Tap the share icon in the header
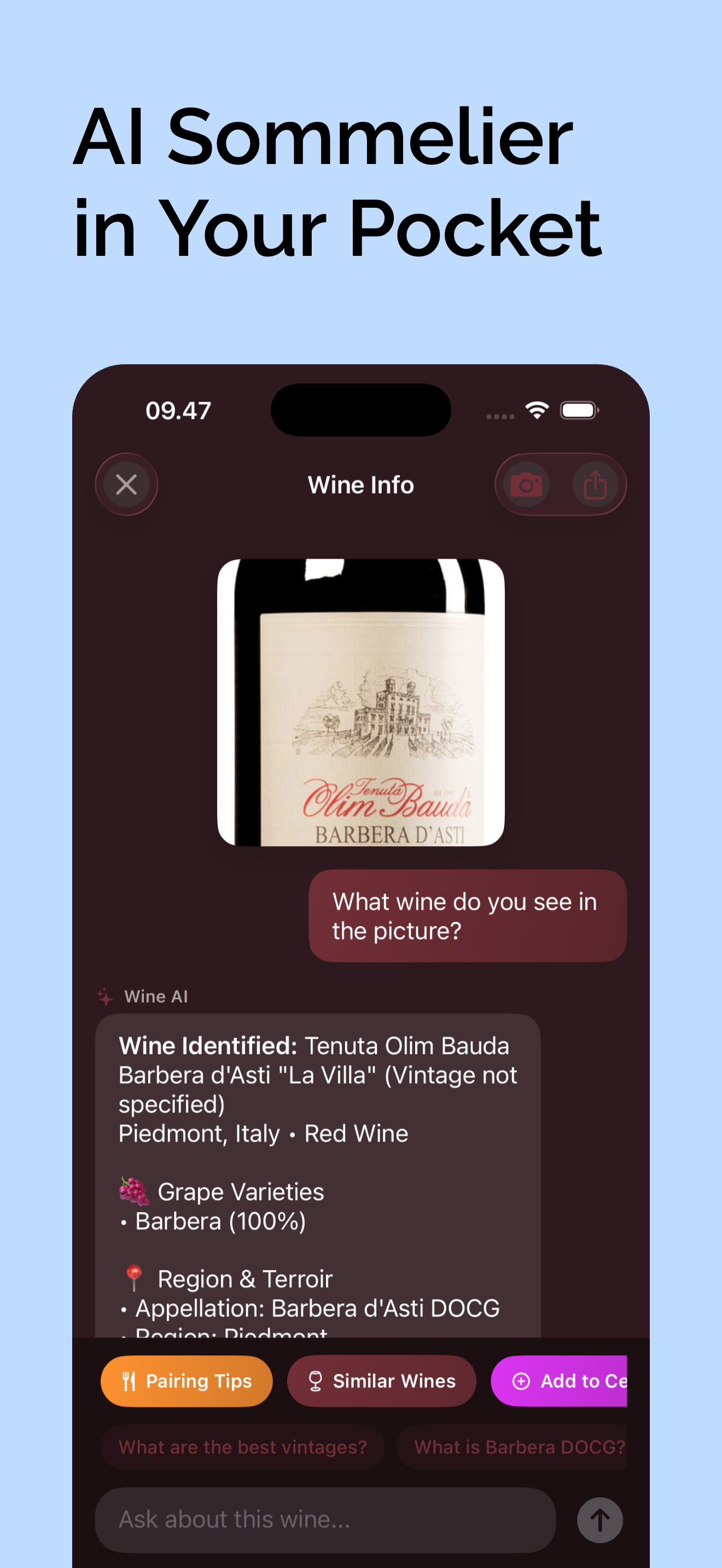This screenshot has width=722, height=1568. click(595, 484)
